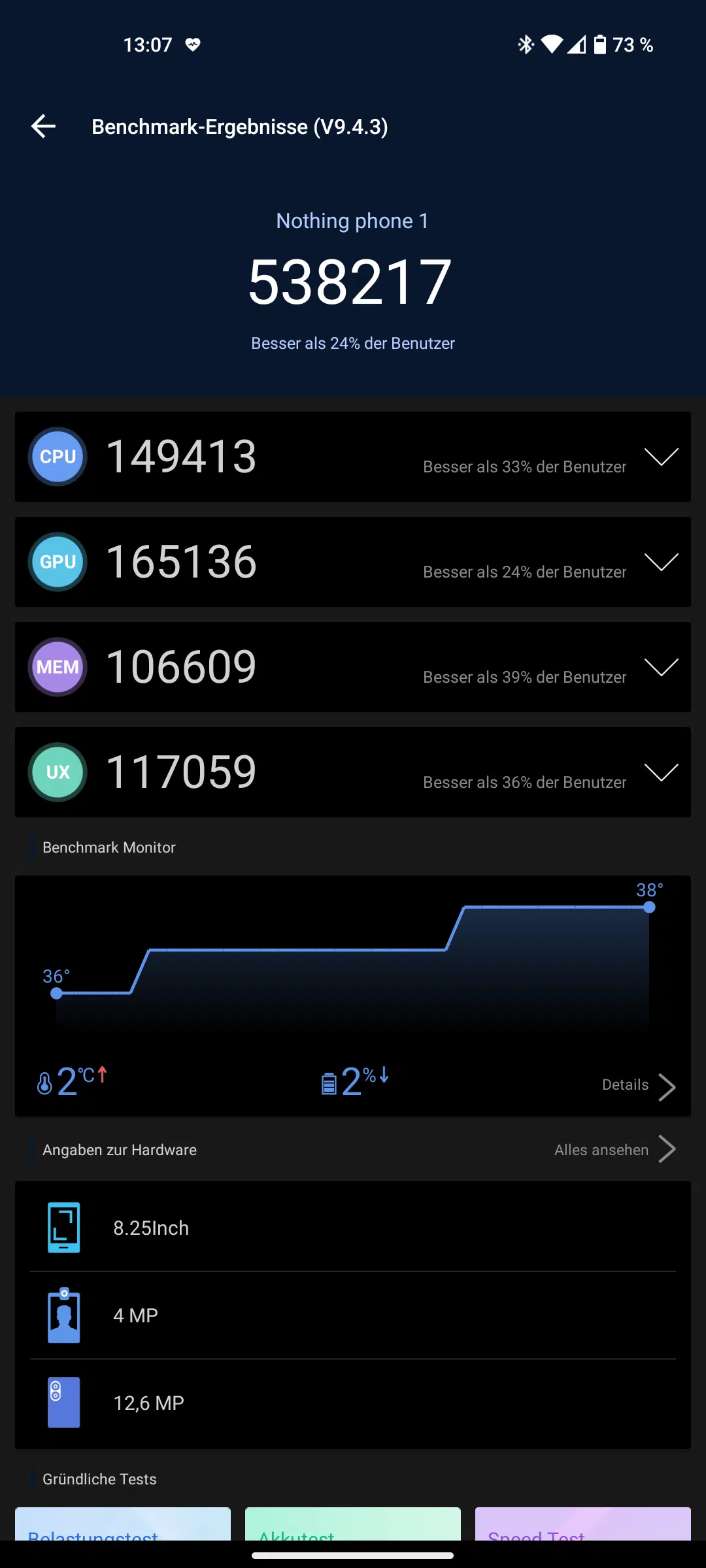The width and height of the screenshot is (706, 1568).
Task: Open the Belastungstest card
Action: 123,1526
